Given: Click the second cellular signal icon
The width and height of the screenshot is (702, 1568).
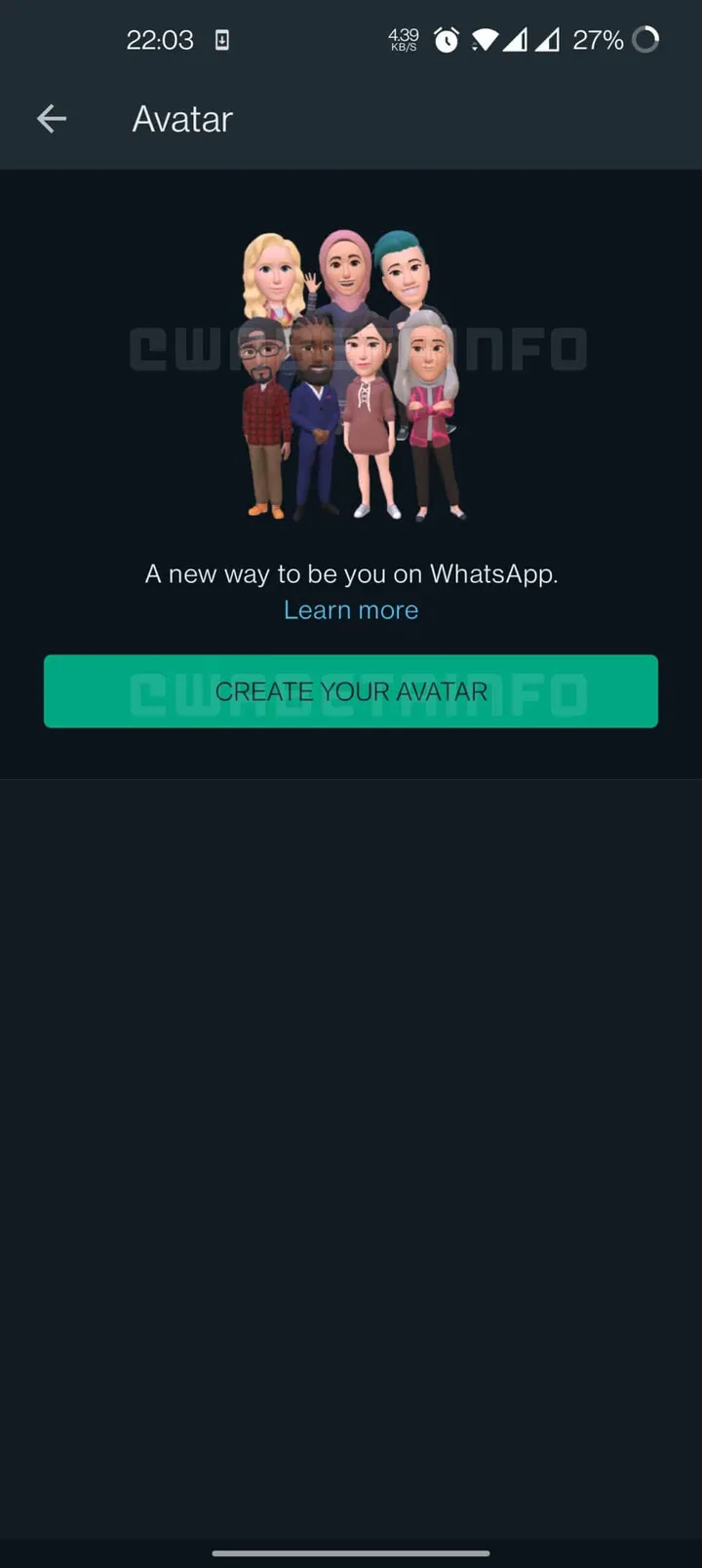Looking at the screenshot, I should (x=549, y=40).
